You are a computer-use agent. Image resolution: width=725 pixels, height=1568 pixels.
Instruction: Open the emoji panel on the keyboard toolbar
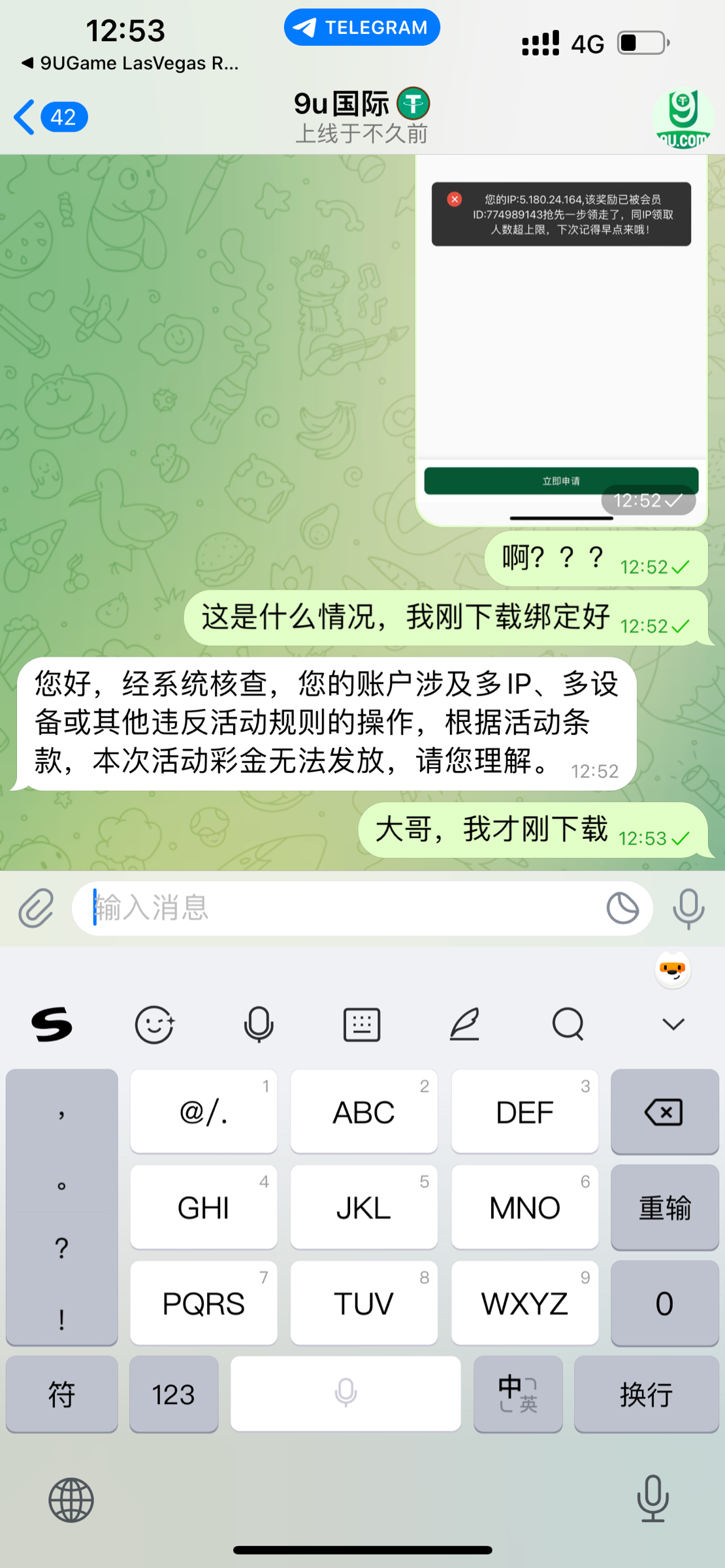tap(155, 1024)
